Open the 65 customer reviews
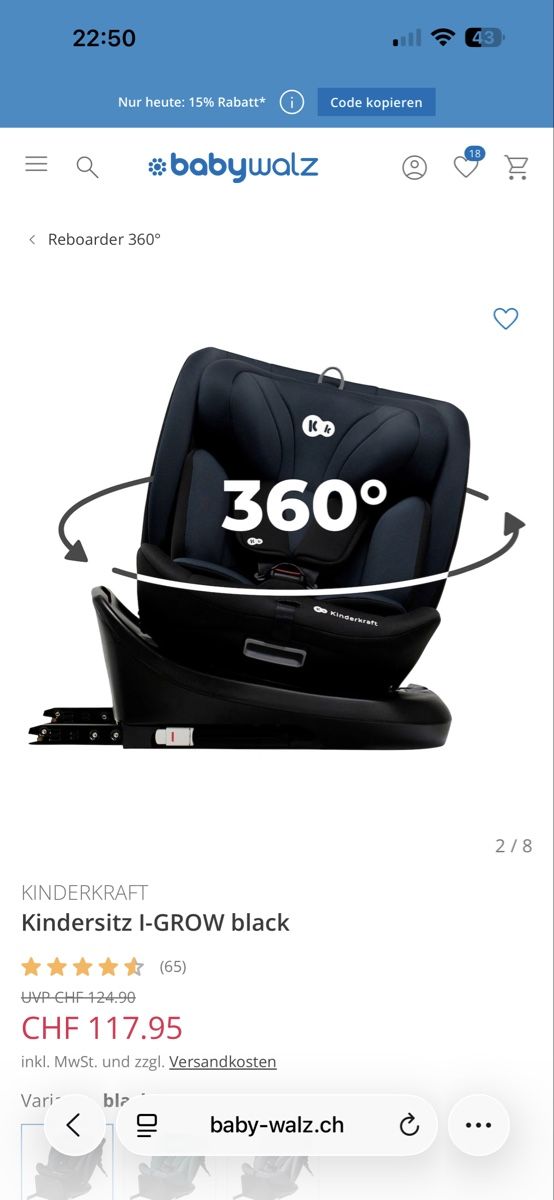Viewport: 554px width, 1200px height. pyautogui.click(x=173, y=966)
